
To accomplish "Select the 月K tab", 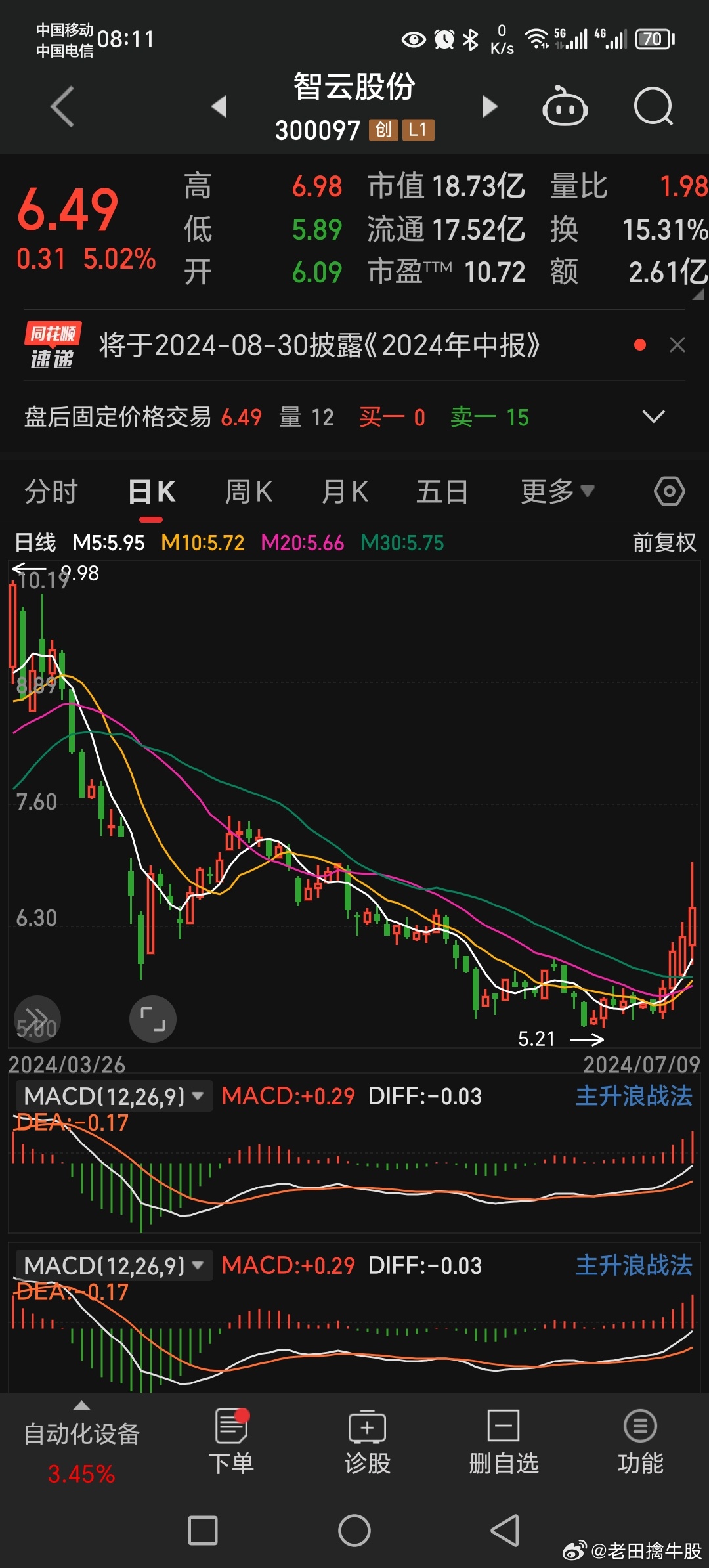I will point(345,492).
